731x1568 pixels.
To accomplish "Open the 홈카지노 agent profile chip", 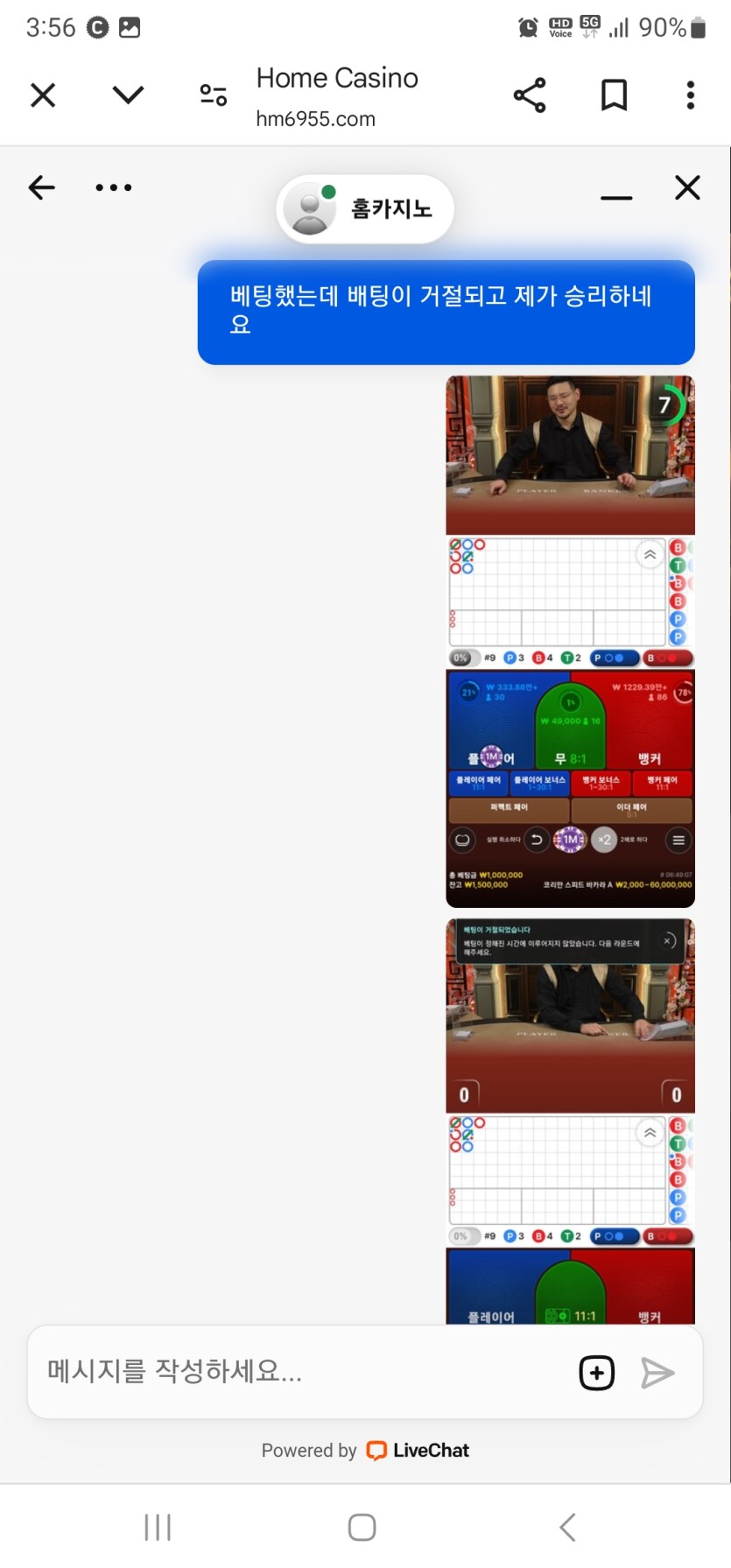I will coord(365,208).
